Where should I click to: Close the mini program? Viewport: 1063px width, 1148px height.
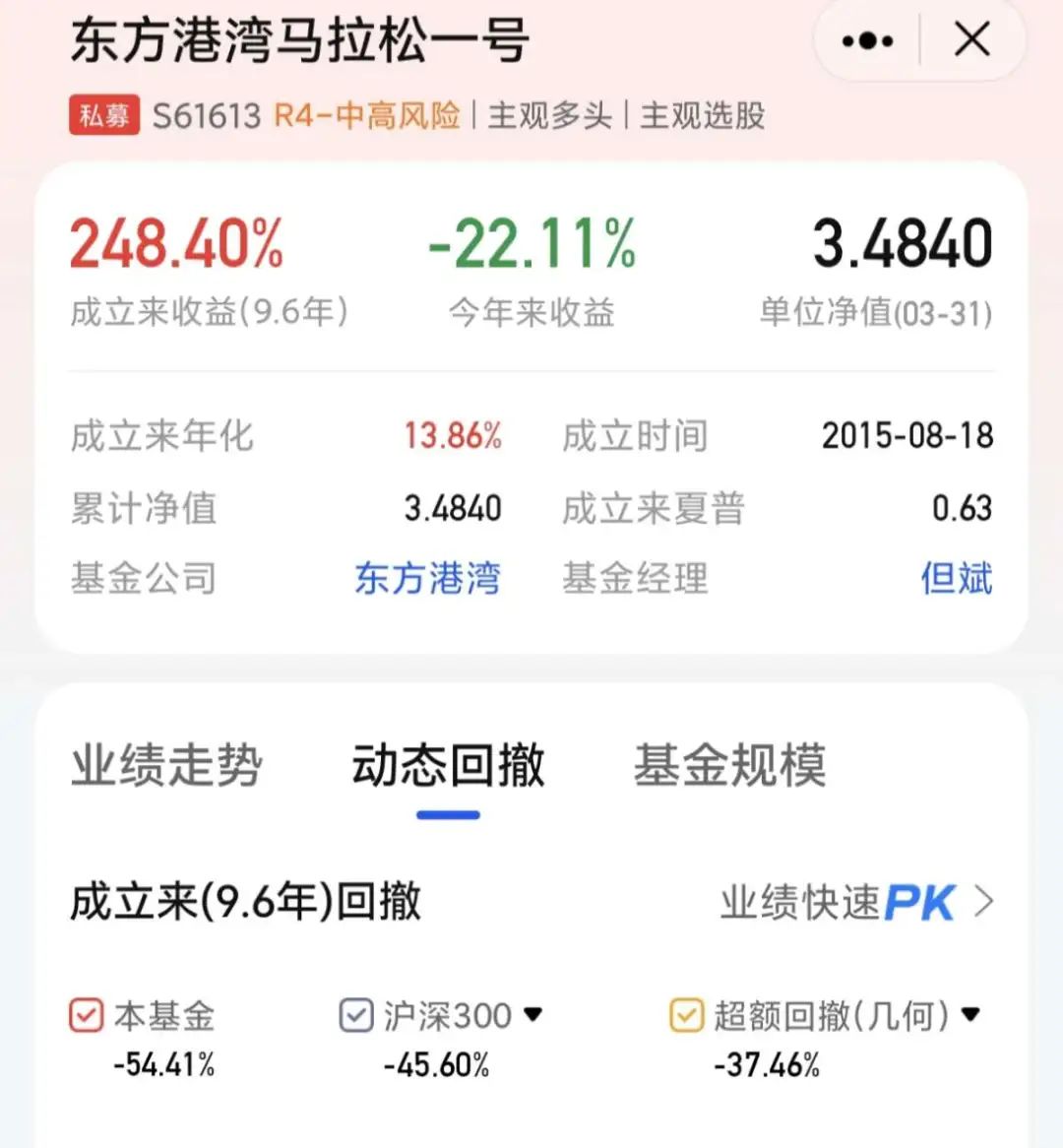[x=972, y=41]
